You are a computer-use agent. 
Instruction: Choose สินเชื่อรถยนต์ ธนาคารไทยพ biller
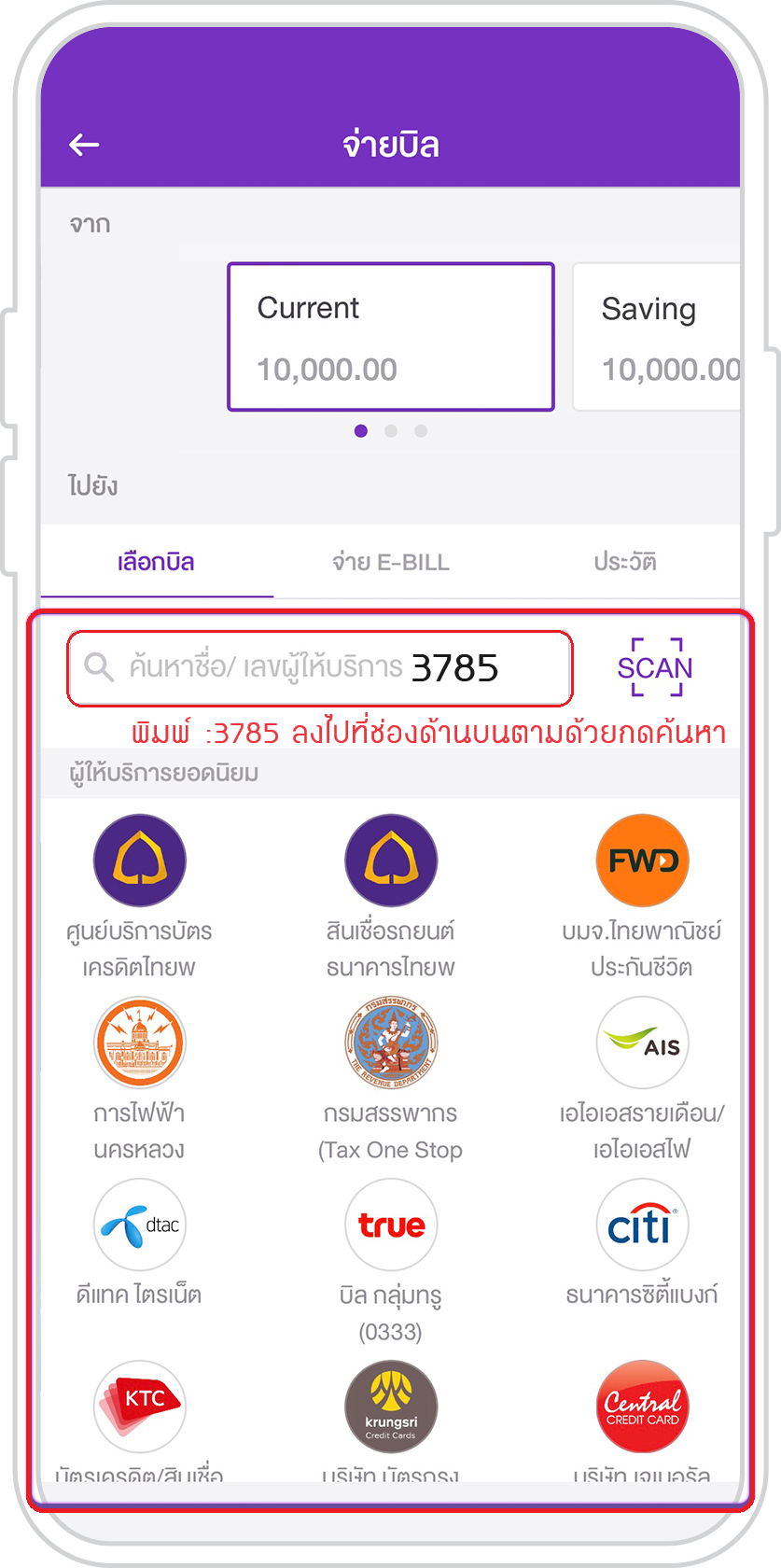[x=390, y=861]
